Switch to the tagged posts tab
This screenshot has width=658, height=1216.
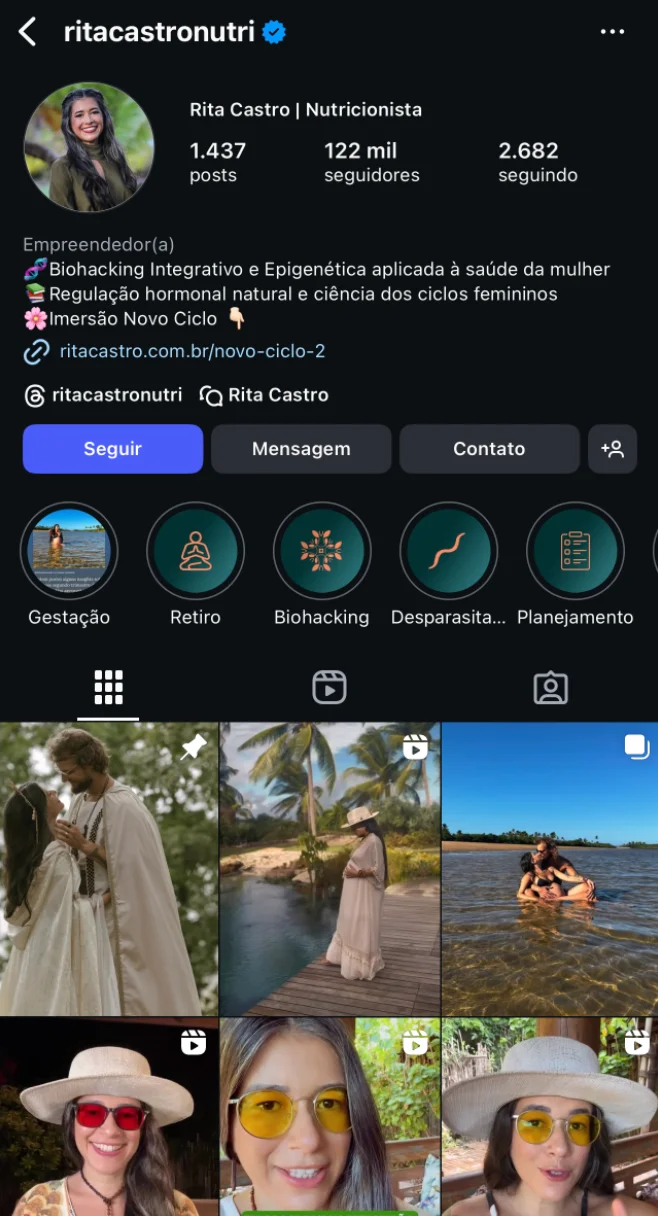550,688
